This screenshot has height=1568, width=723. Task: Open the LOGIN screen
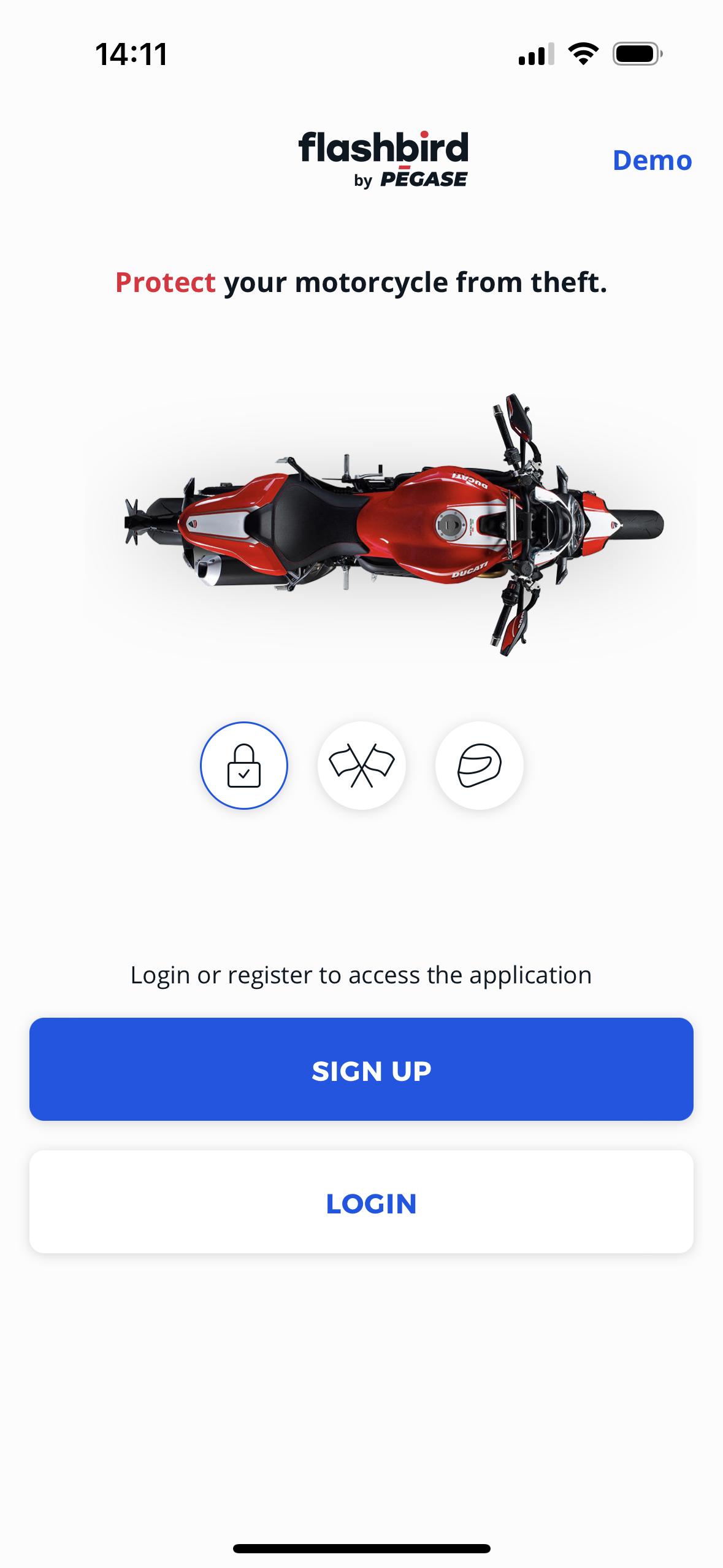[361, 1202]
